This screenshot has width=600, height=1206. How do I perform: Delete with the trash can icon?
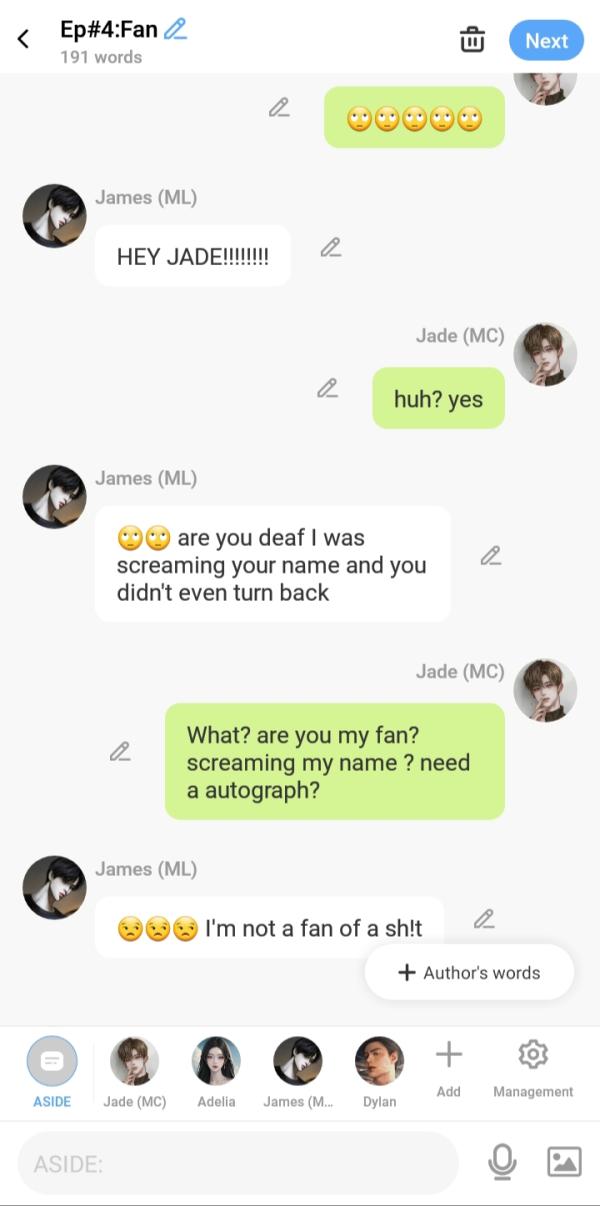click(x=472, y=40)
